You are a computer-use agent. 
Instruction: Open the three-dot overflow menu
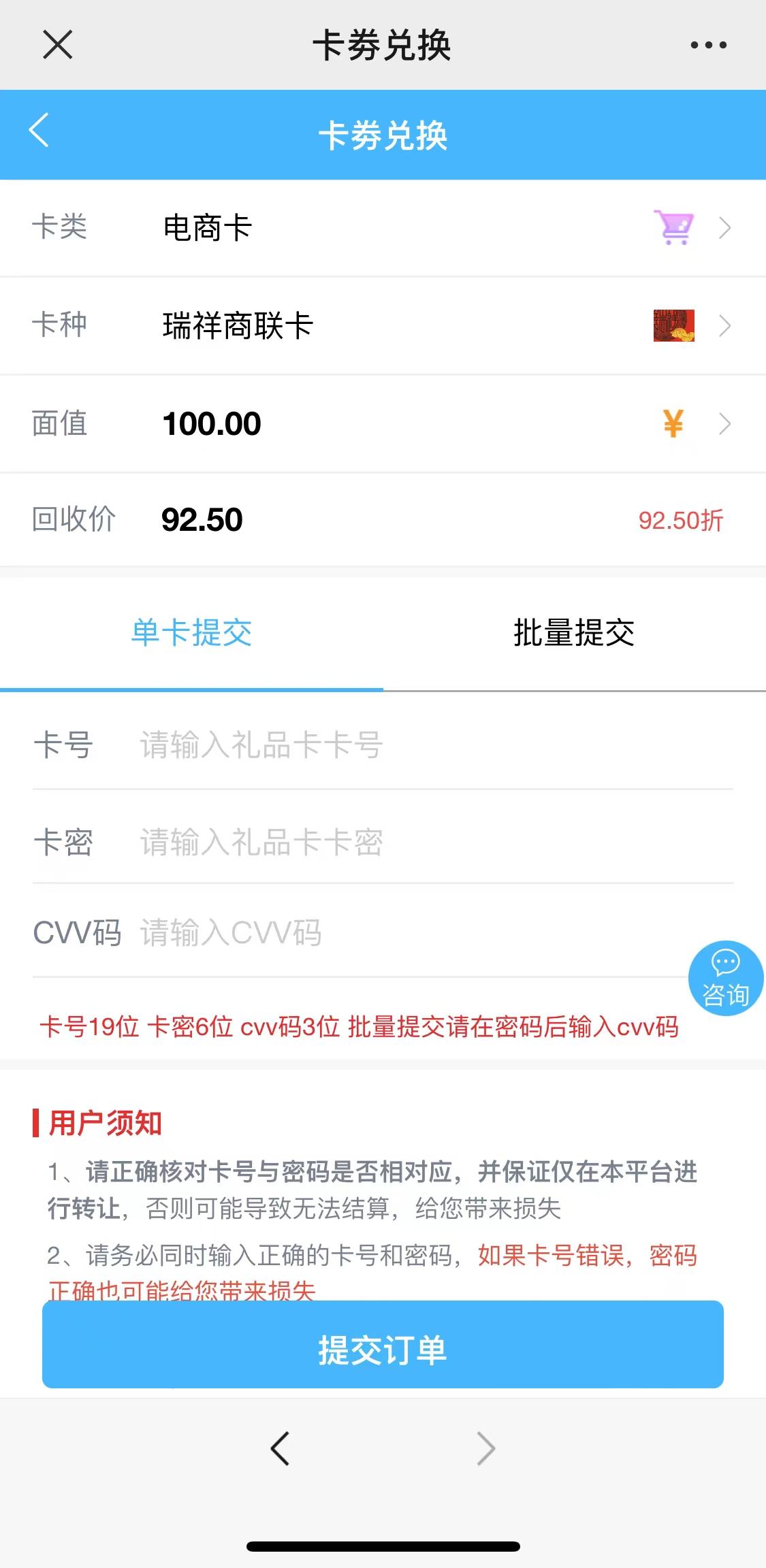tap(708, 46)
